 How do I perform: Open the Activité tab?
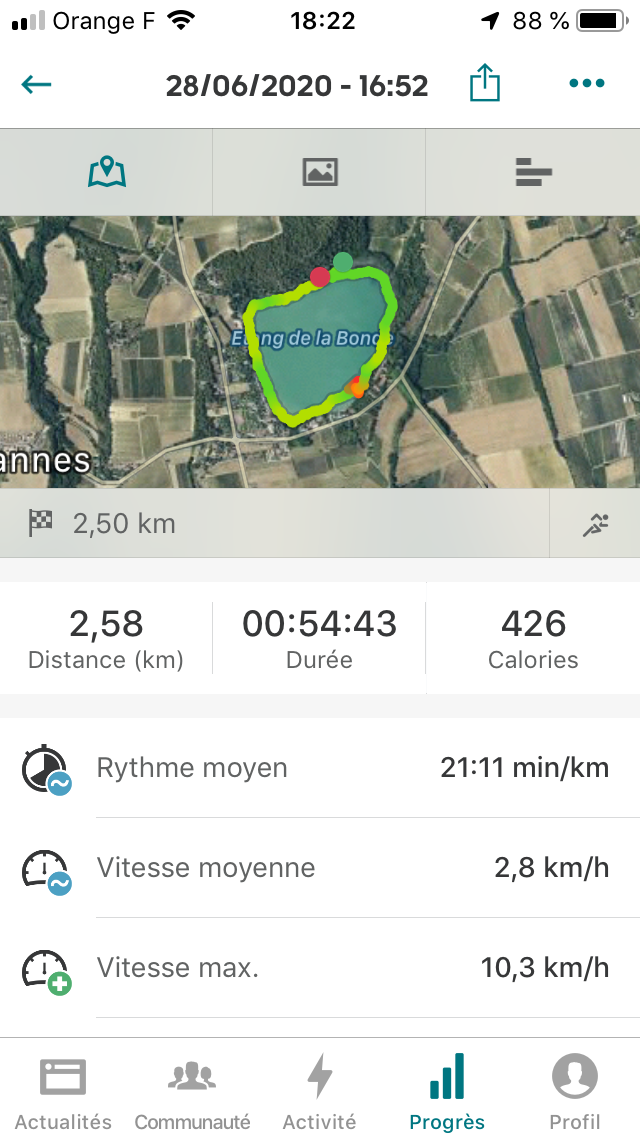[320, 1090]
